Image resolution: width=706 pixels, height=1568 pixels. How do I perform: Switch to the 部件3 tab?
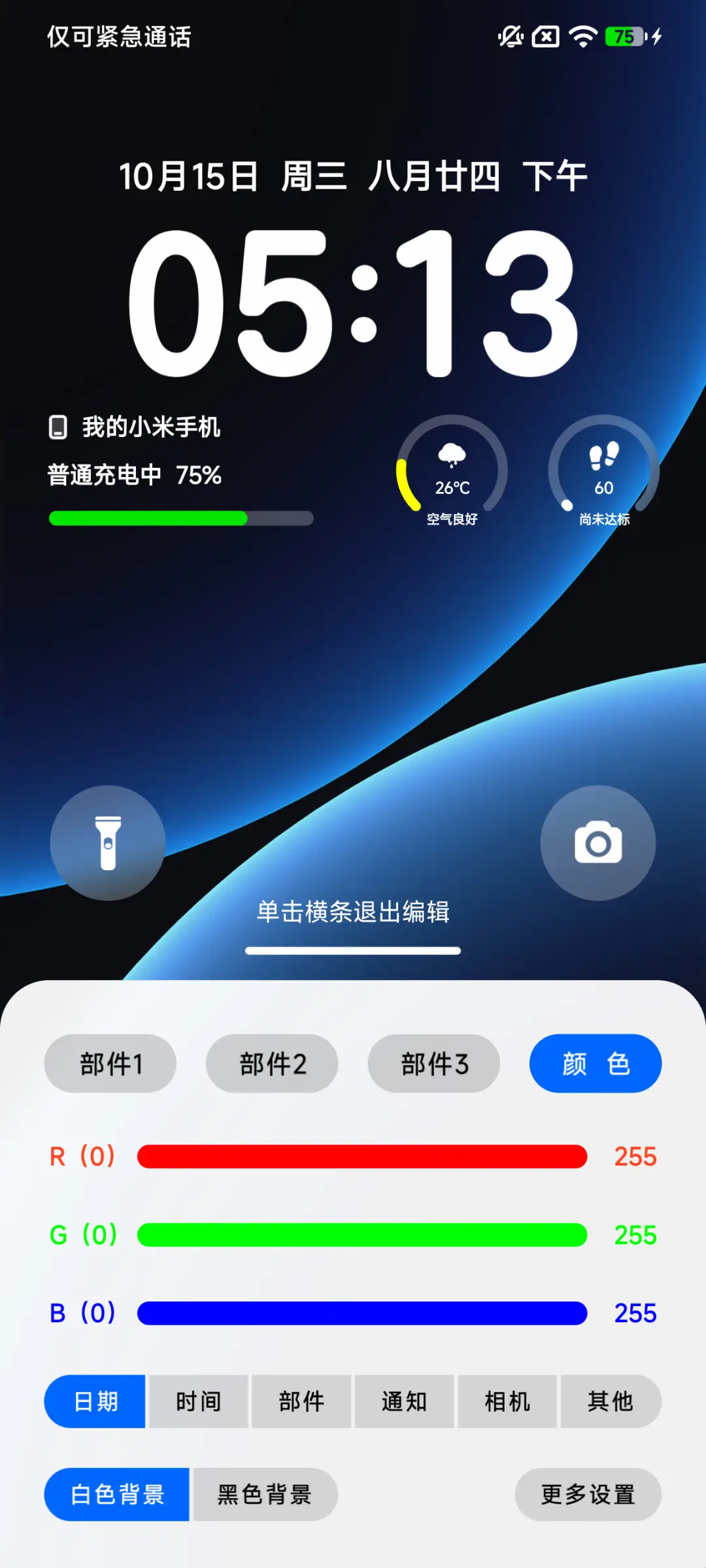pos(433,1063)
